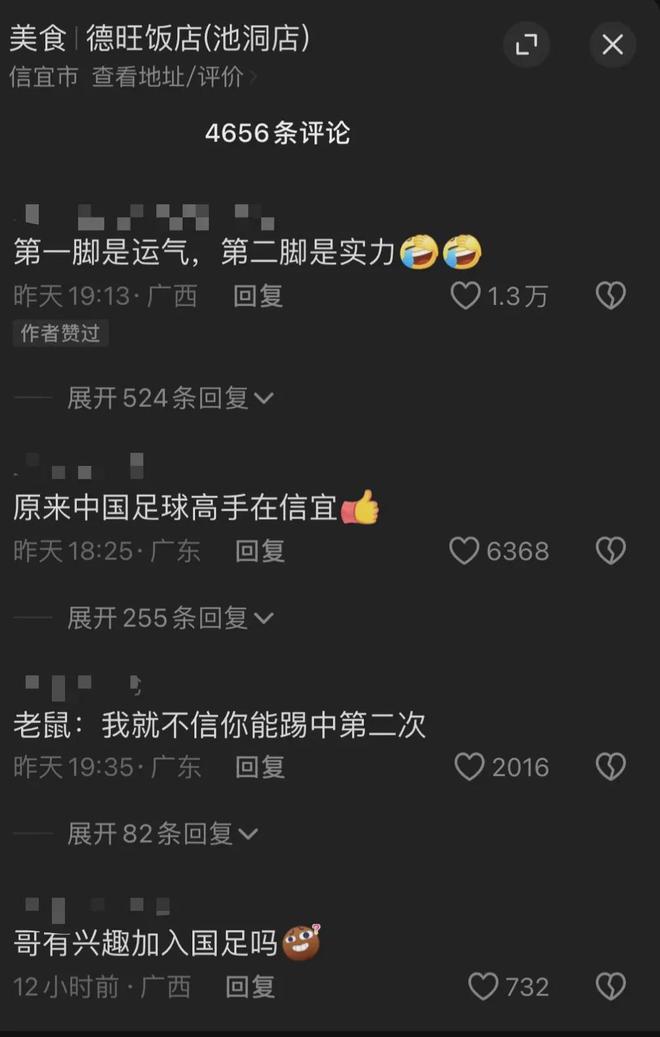Expand the 255 replies
The width and height of the screenshot is (660, 1037).
[x=170, y=618]
